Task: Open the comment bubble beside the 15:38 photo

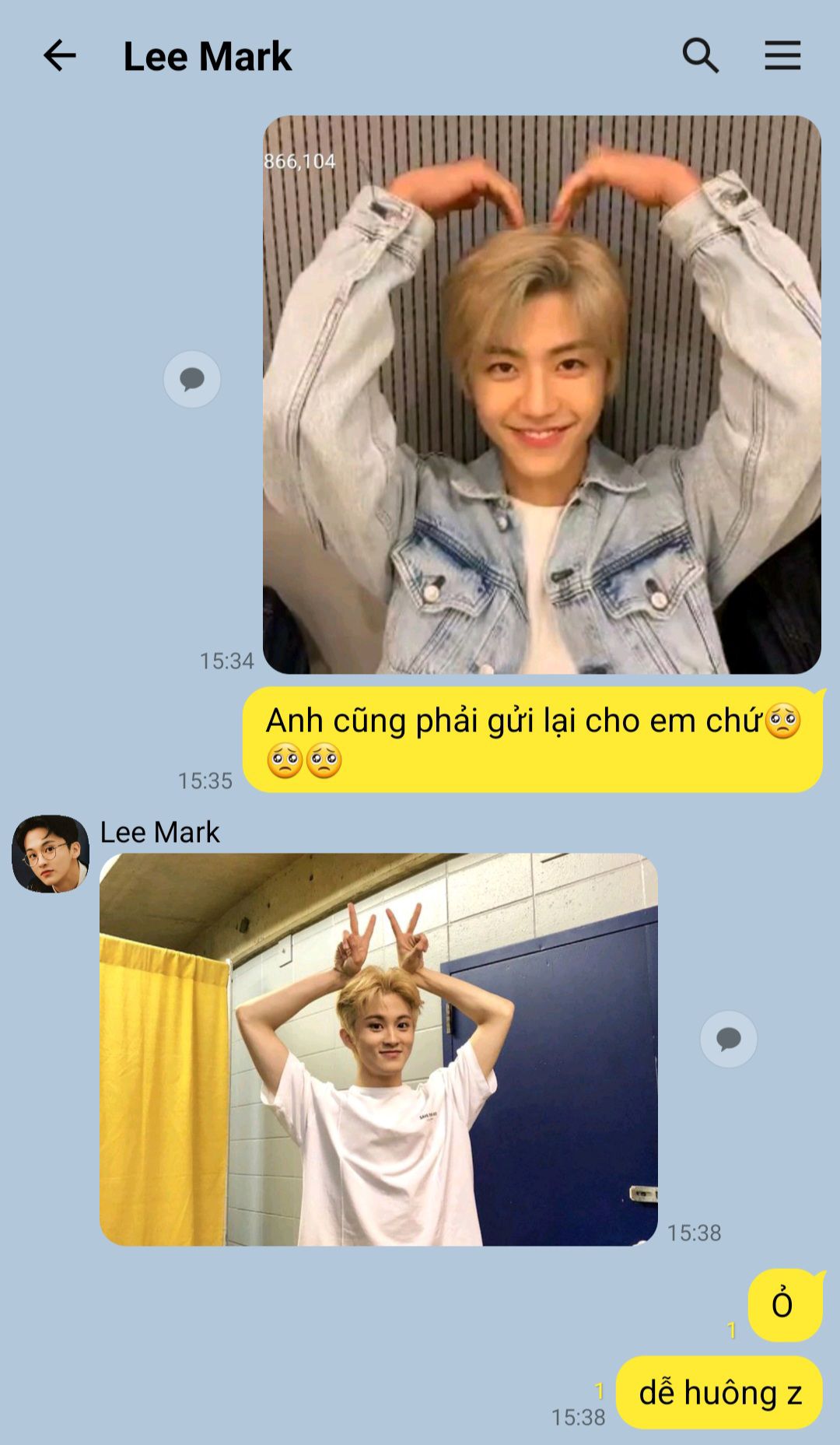Action: pyautogui.click(x=728, y=1039)
